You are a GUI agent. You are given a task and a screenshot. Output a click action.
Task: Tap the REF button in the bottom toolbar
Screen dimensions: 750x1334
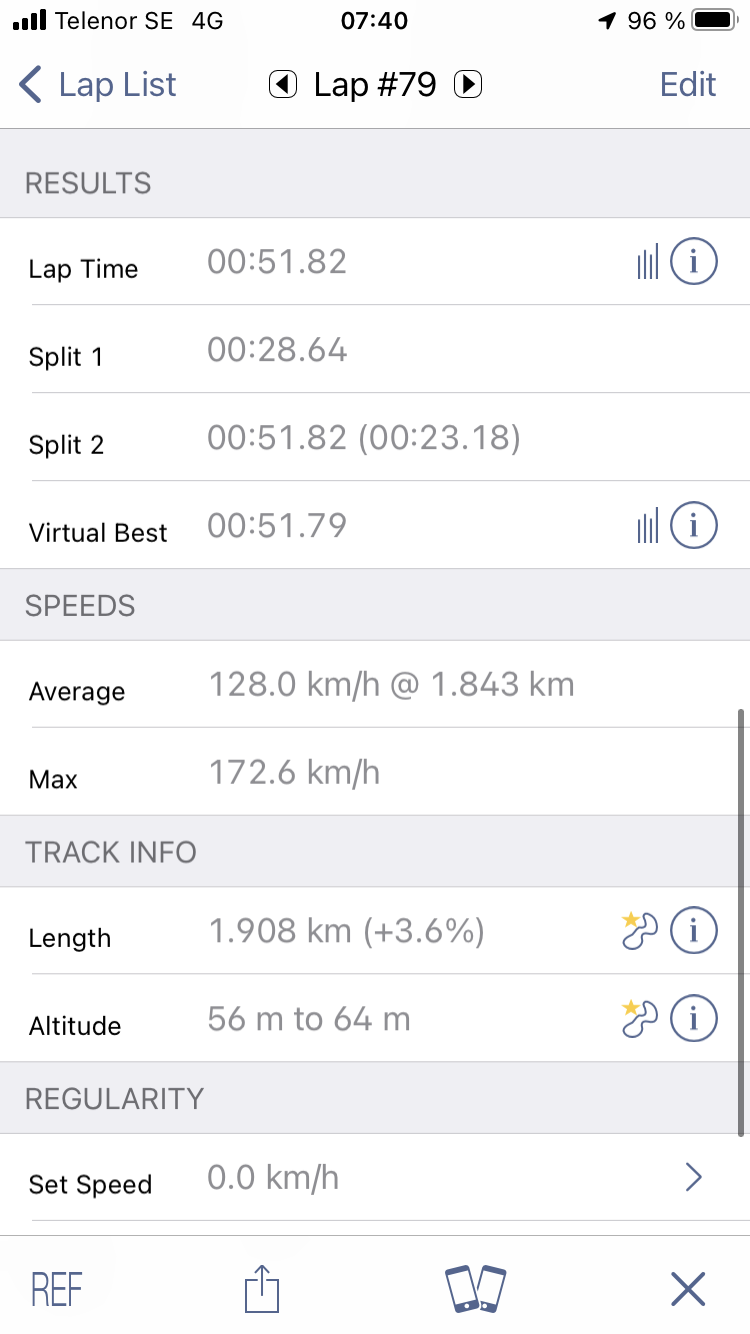(57, 1289)
